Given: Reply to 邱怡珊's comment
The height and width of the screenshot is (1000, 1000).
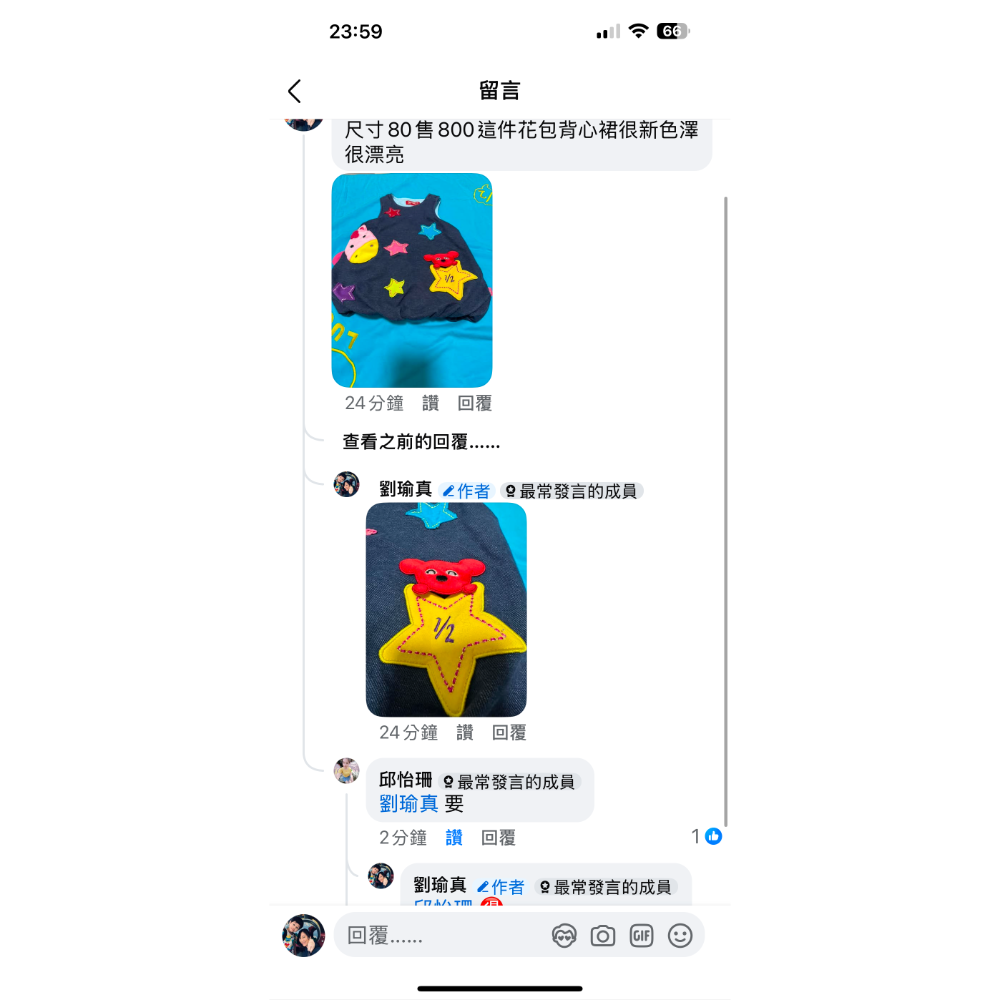Looking at the screenshot, I should 498,837.
